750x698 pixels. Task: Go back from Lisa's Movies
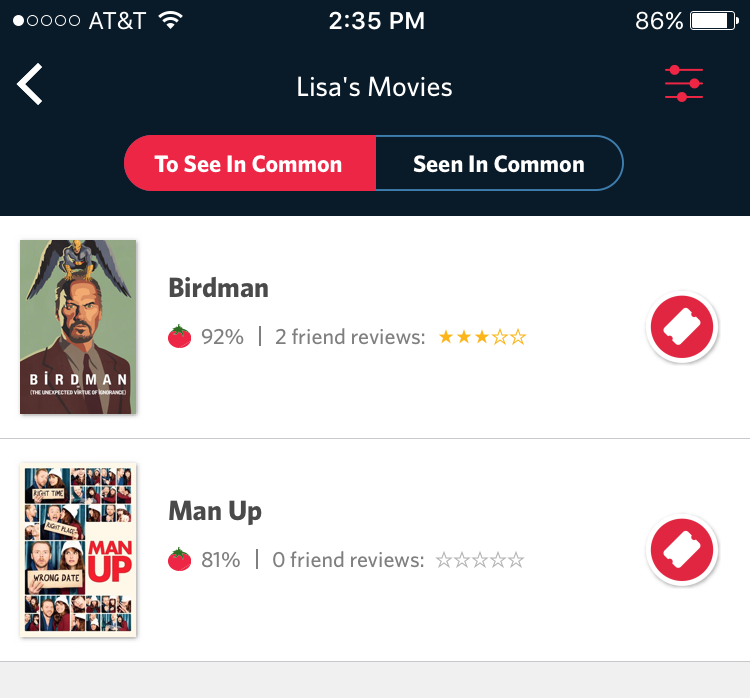pyautogui.click(x=30, y=85)
